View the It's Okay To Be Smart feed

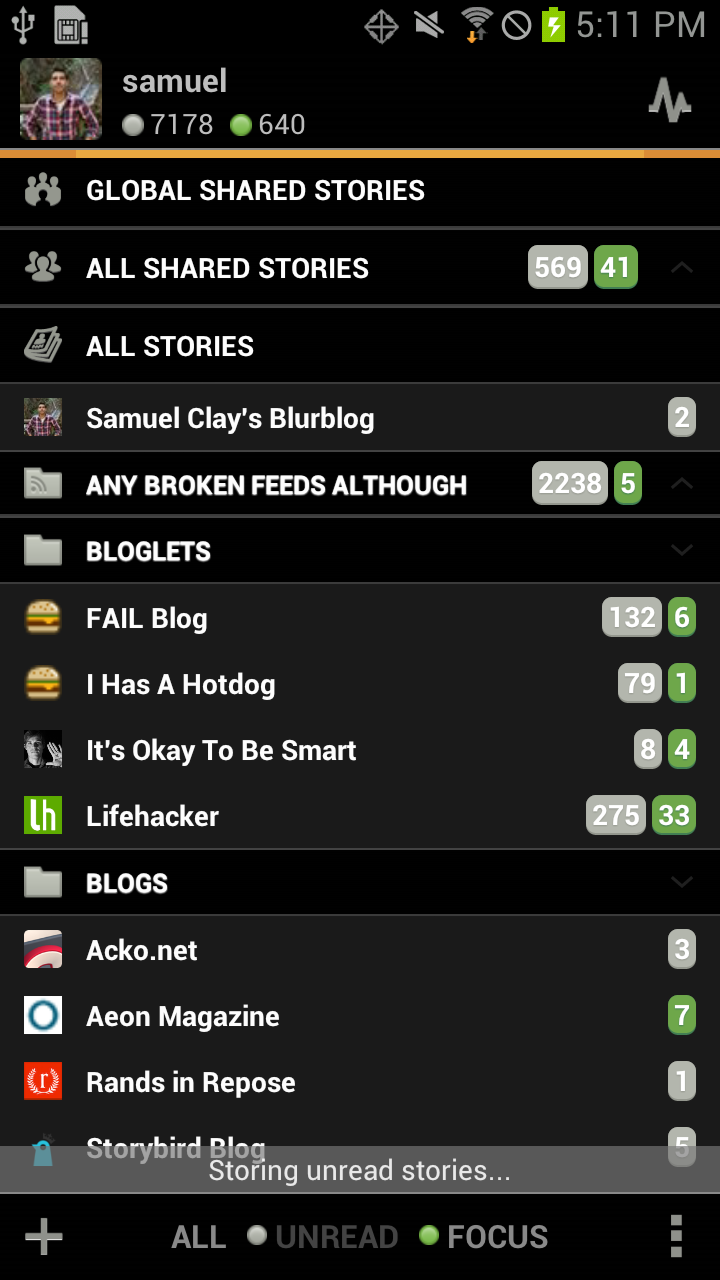(221, 750)
